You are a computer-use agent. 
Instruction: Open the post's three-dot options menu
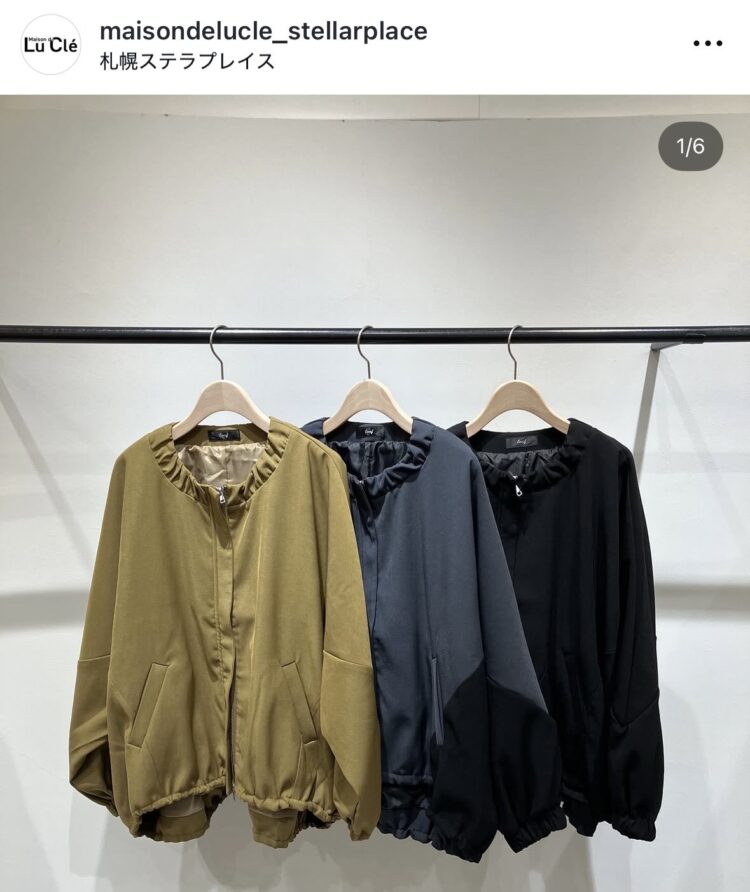pyautogui.click(x=707, y=44)
